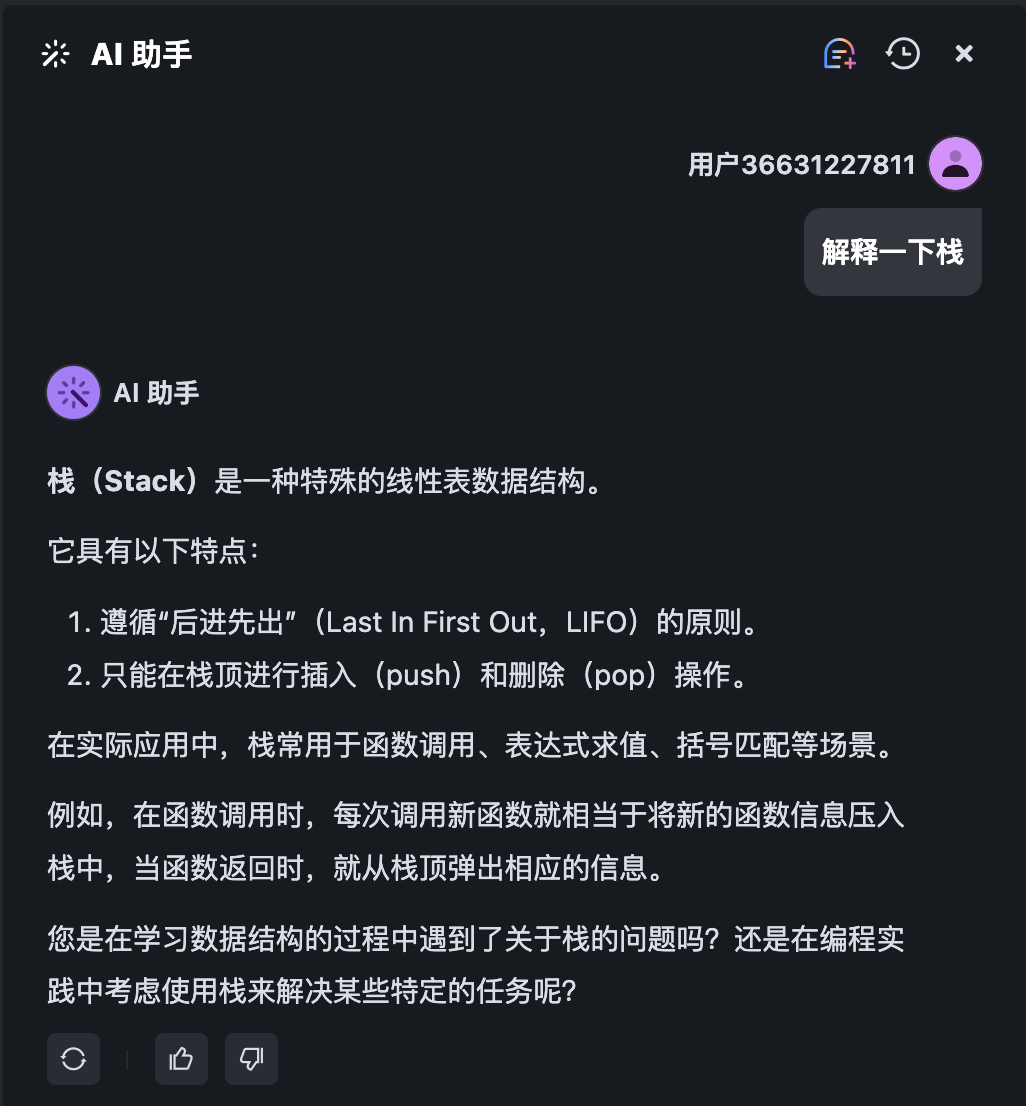Screen dimensions: 1026x1106
Task: Give the answer a thumbs down
Action: (x=251, y=1059)
